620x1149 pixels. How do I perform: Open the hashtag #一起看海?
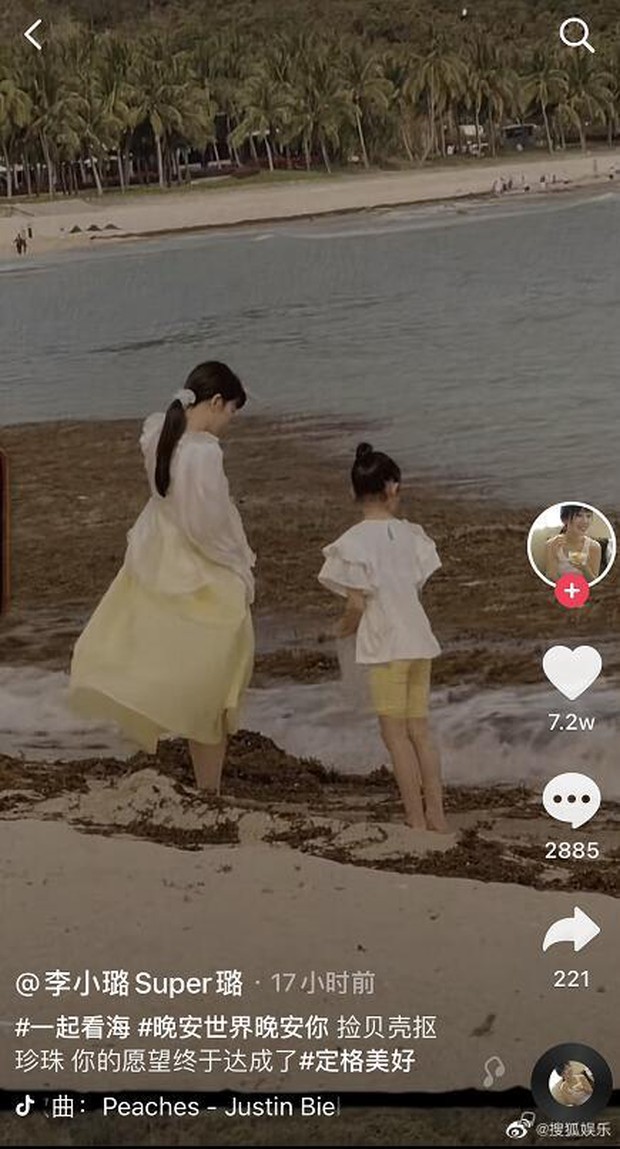70,1028
